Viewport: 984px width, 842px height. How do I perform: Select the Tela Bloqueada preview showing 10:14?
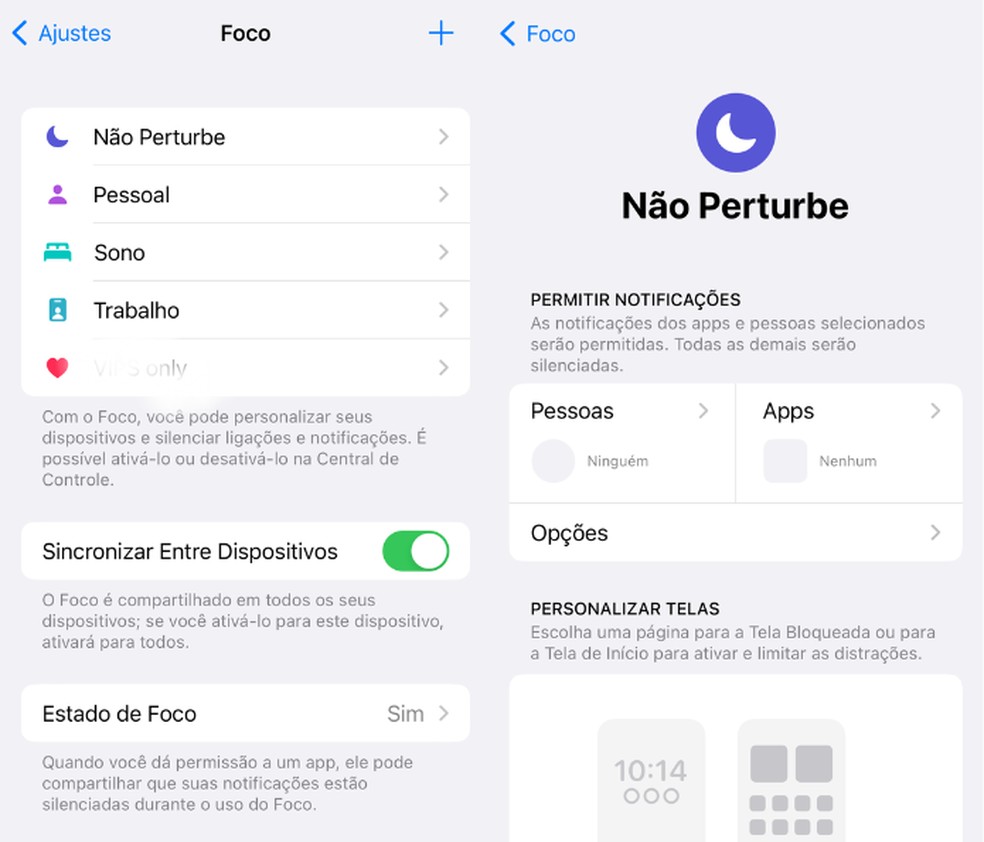651,780
